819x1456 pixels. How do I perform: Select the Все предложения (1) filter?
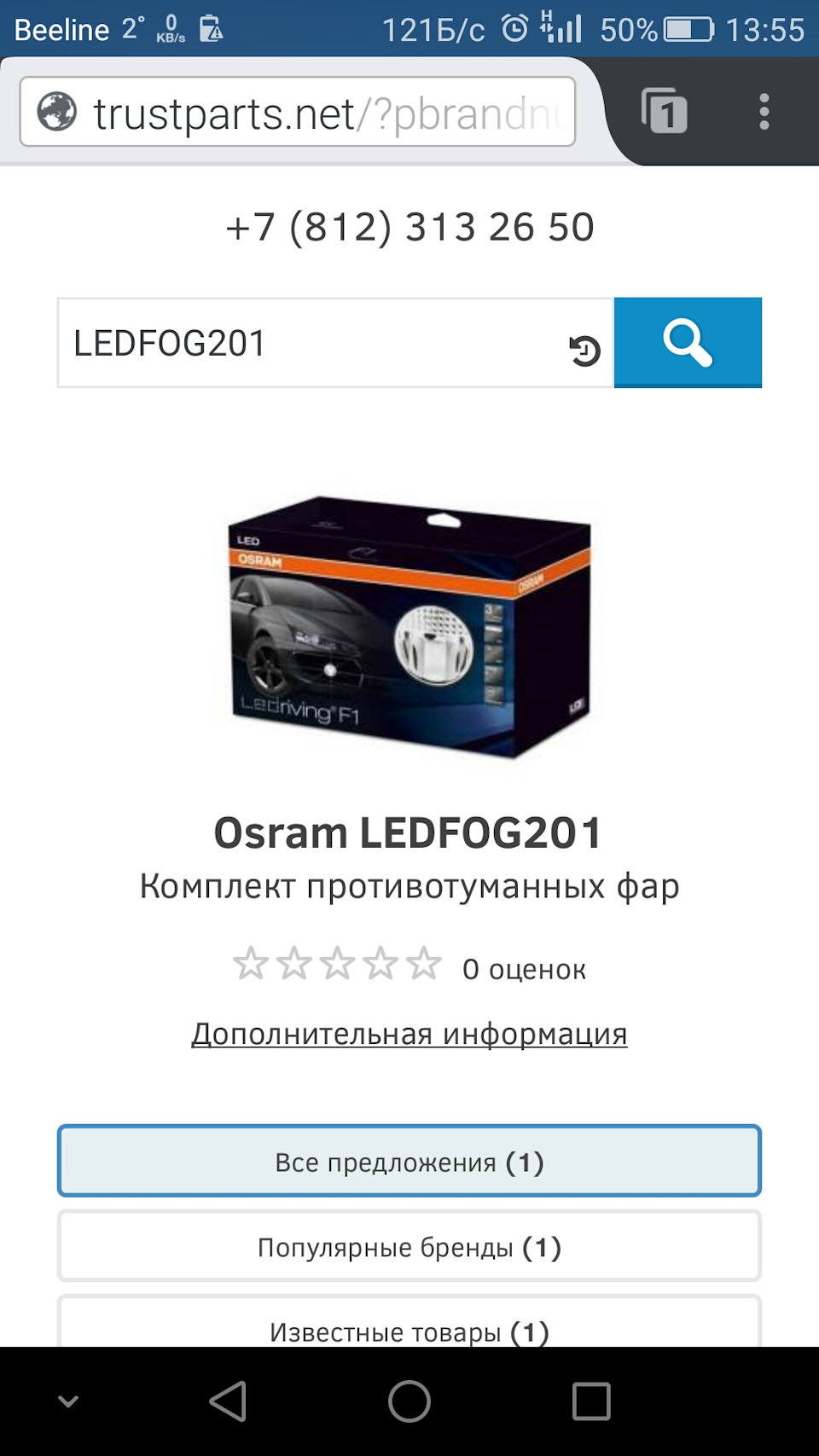point(409,1162)
